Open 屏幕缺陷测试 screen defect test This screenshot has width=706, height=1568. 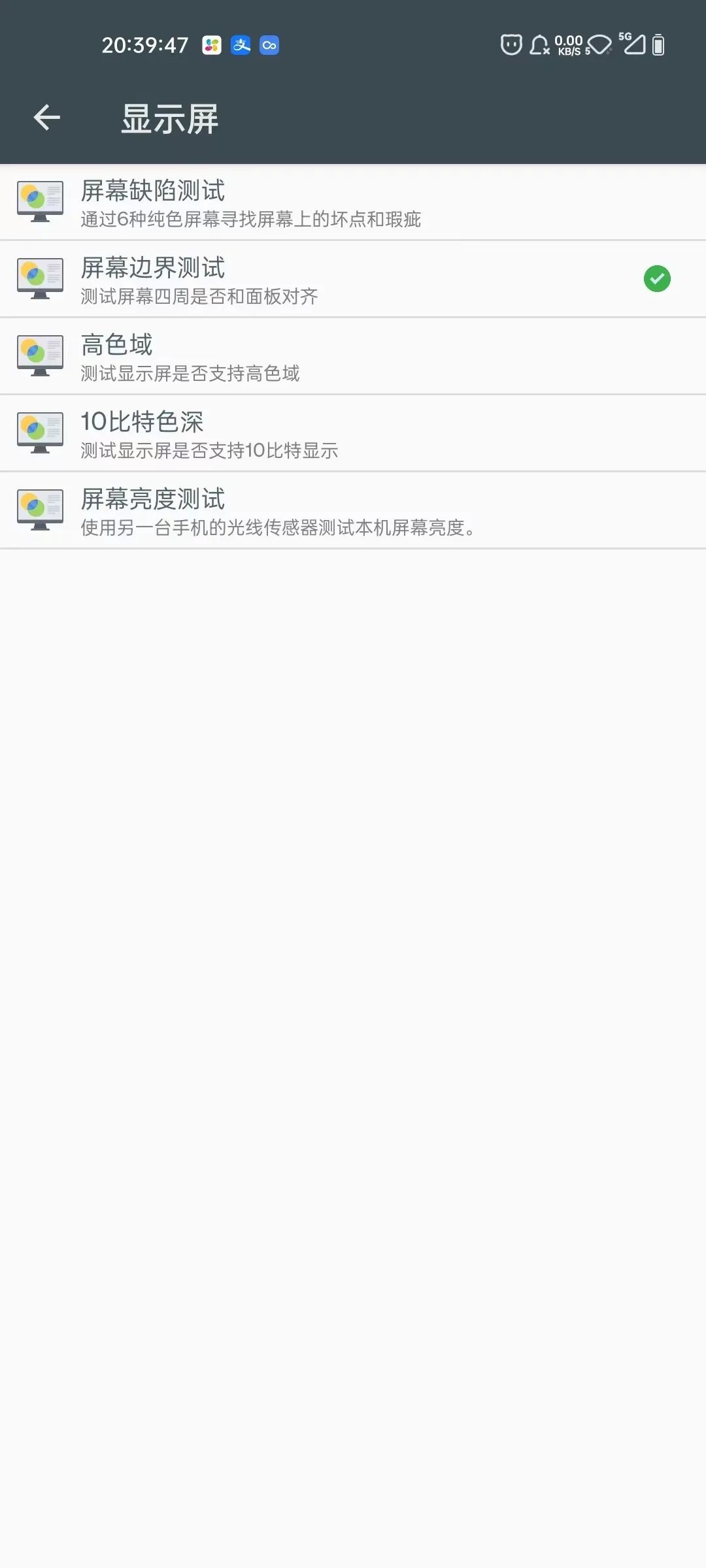tap(353, 203)
